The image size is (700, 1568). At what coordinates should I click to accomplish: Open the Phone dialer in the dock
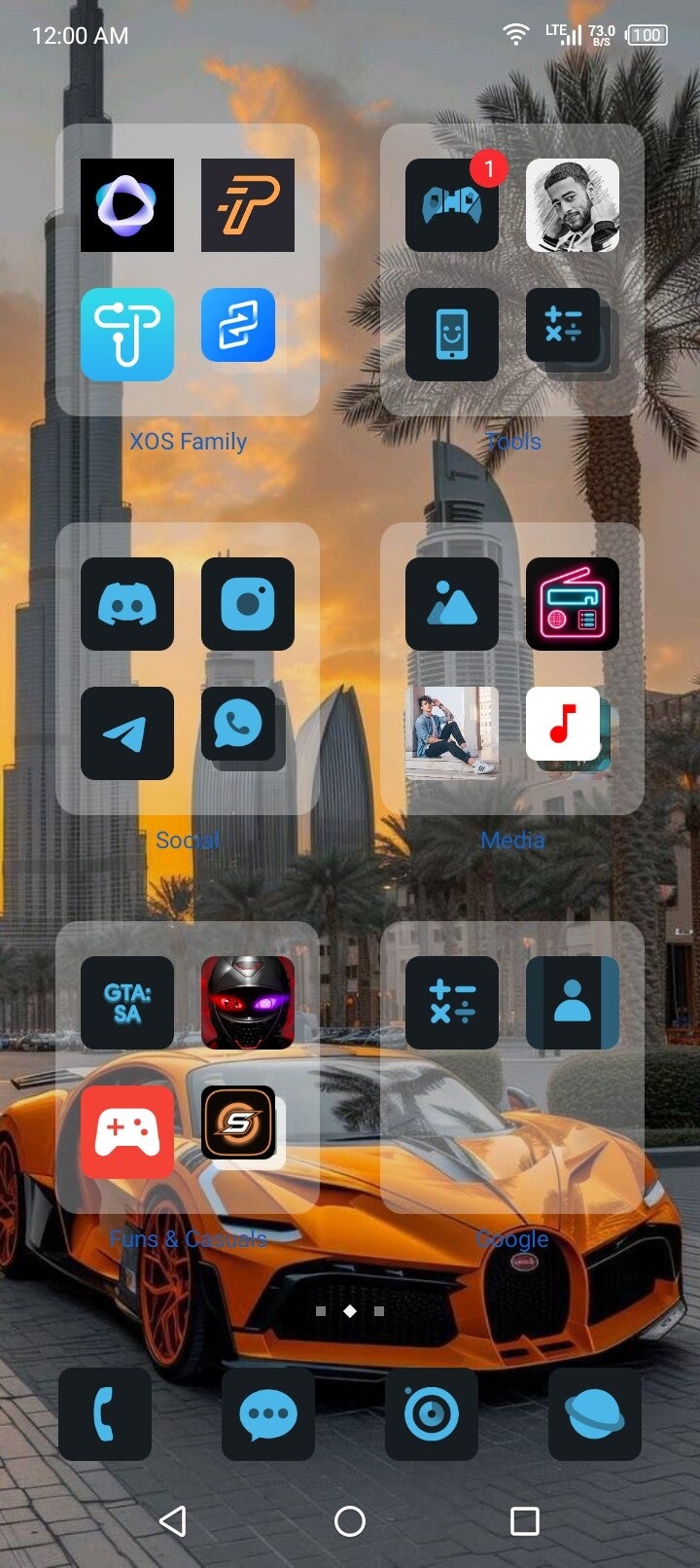(x=105, y=1414)
